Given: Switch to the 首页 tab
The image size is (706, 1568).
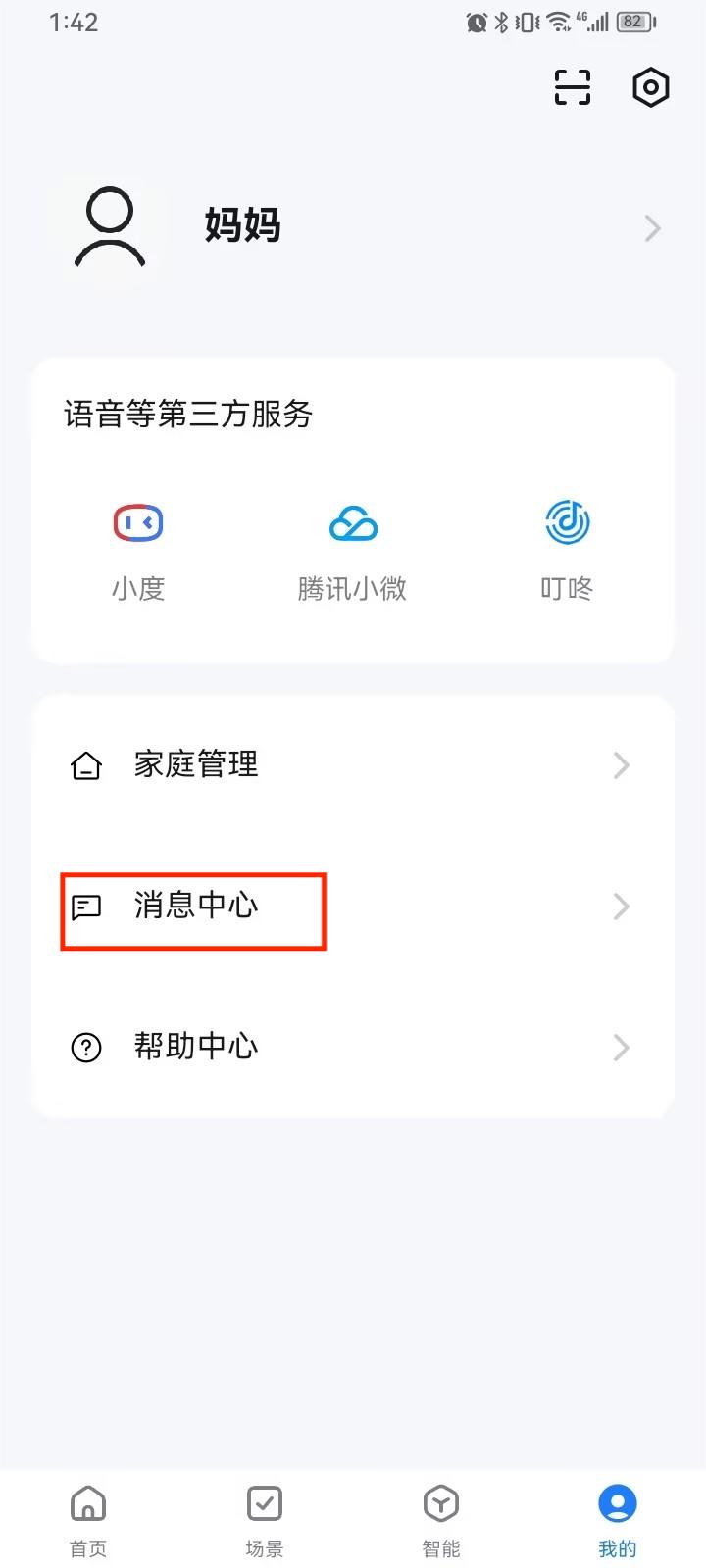Looking at the screenshot, I should point(88,1520).
